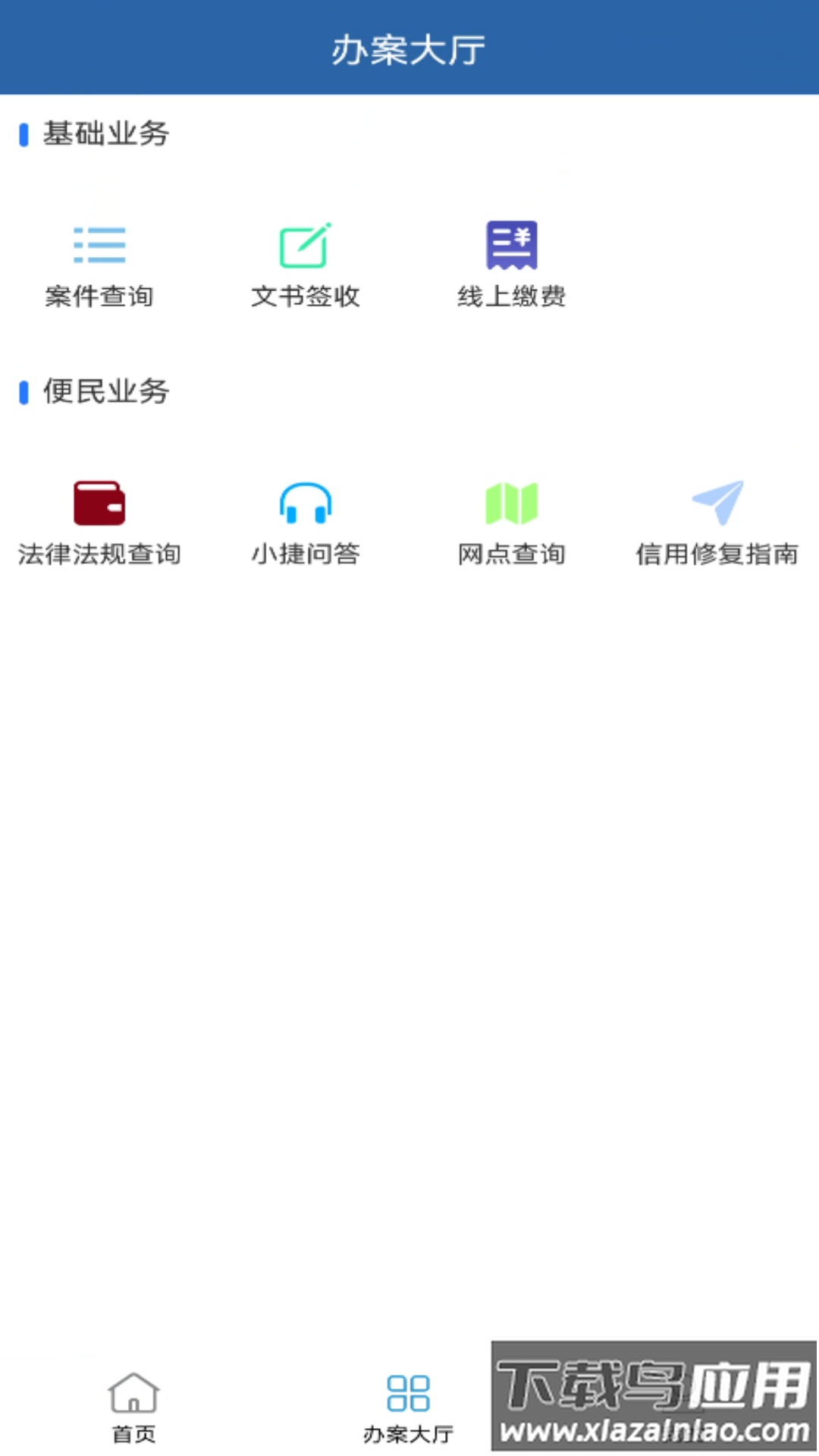Click the 小捷问答 label text
The height and width of the screenshot is (1456, 819).
pos(306,554)
